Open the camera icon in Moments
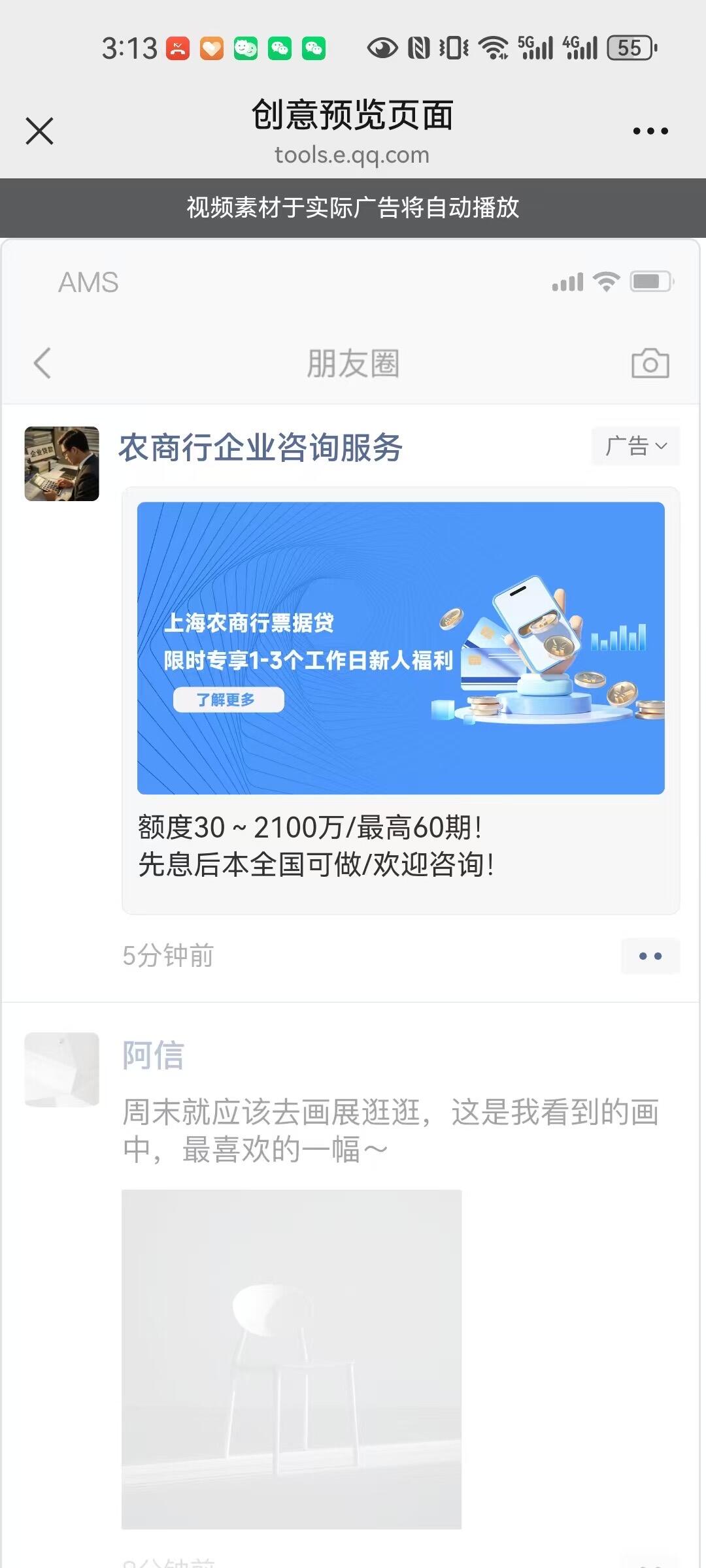706x1568 pixels. coord(650,363)
